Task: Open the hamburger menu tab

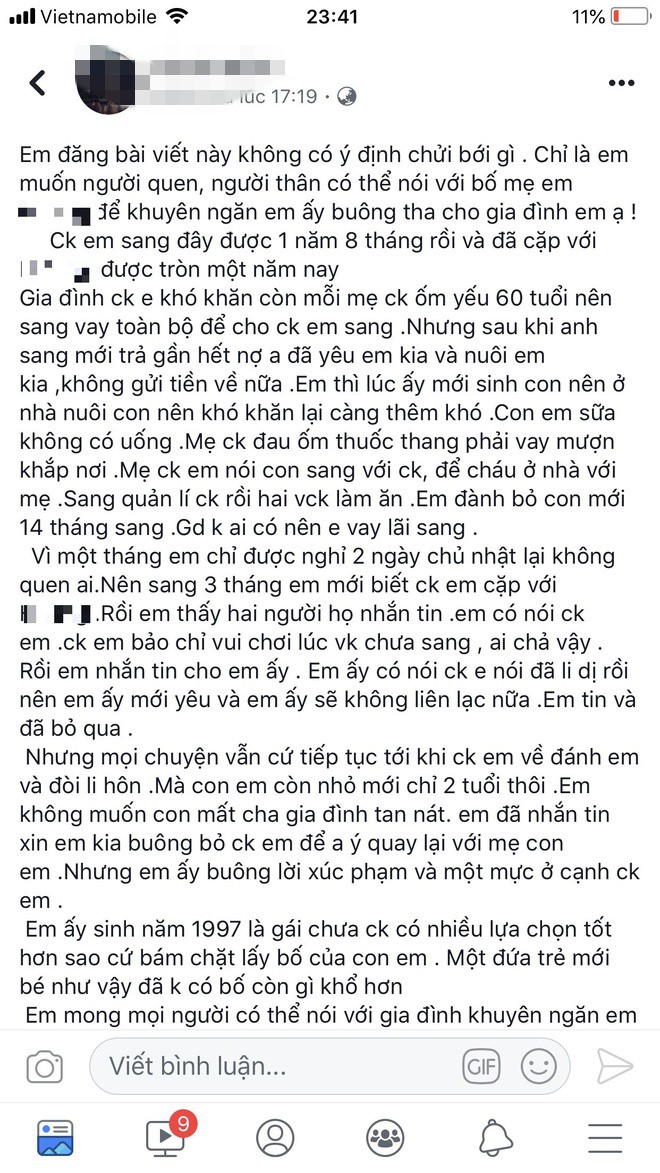Action: point(606,1137)
